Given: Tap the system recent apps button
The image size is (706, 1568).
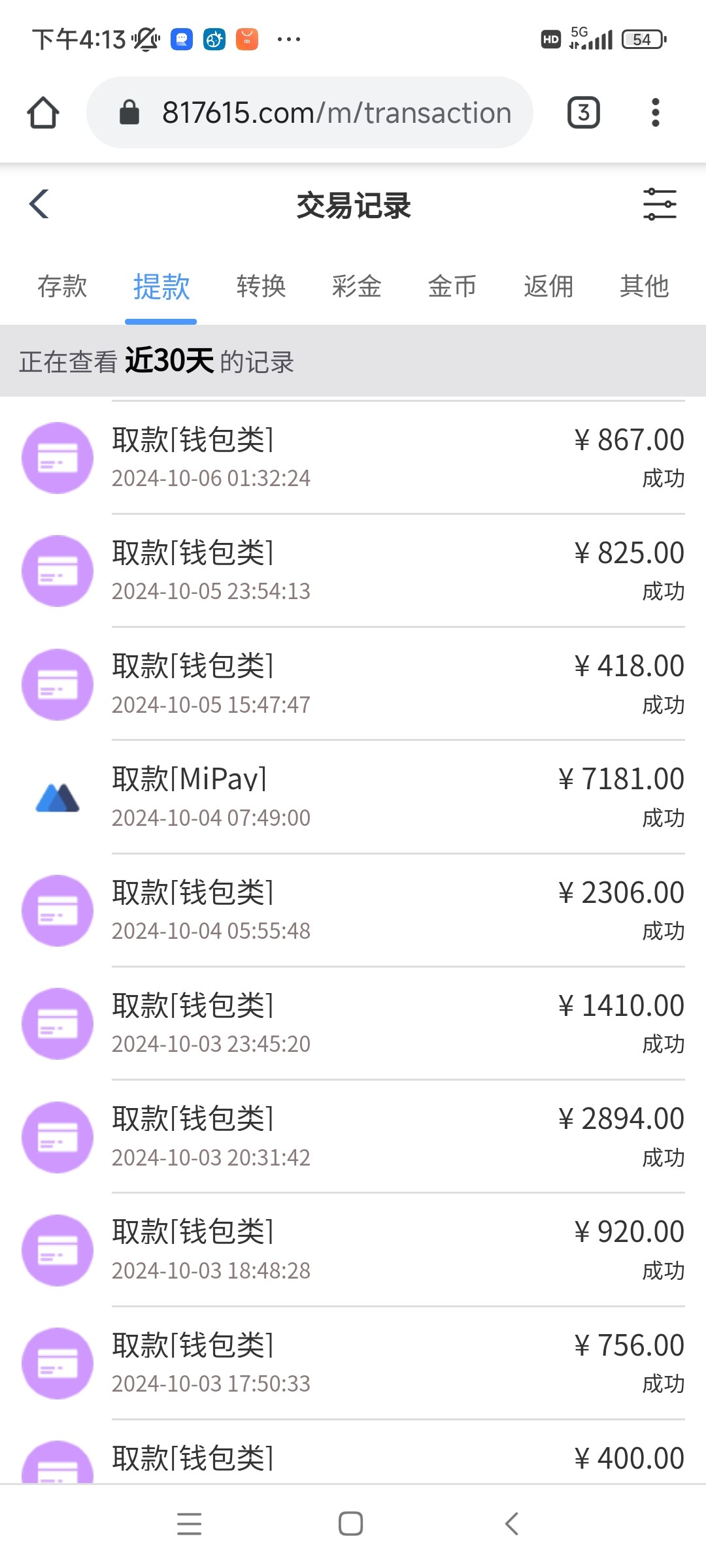Looking at the screenshot, I should pyautogui.click(x=190, y=1524).
